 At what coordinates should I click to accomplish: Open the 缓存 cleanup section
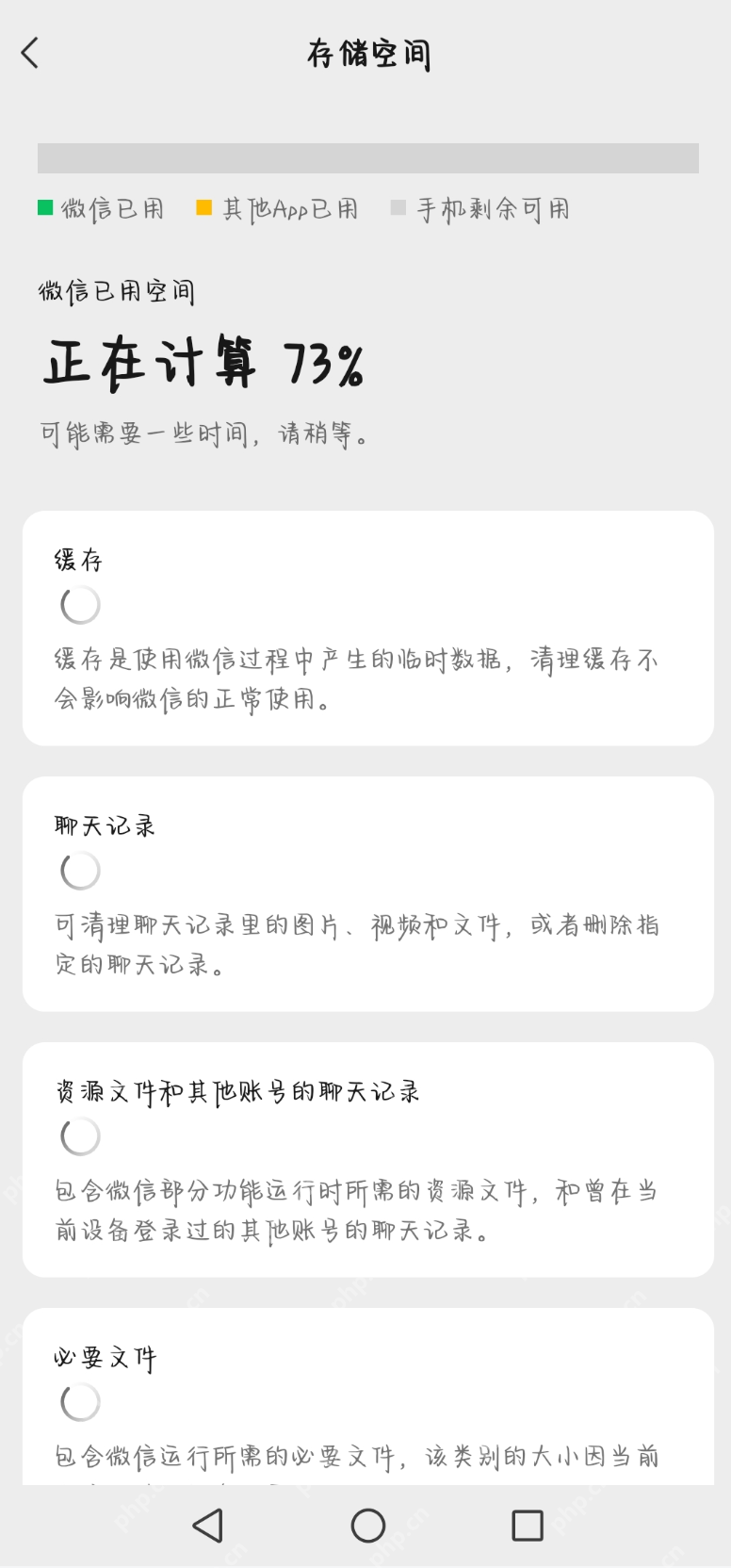pyautogui.click(x=365, y=627)
